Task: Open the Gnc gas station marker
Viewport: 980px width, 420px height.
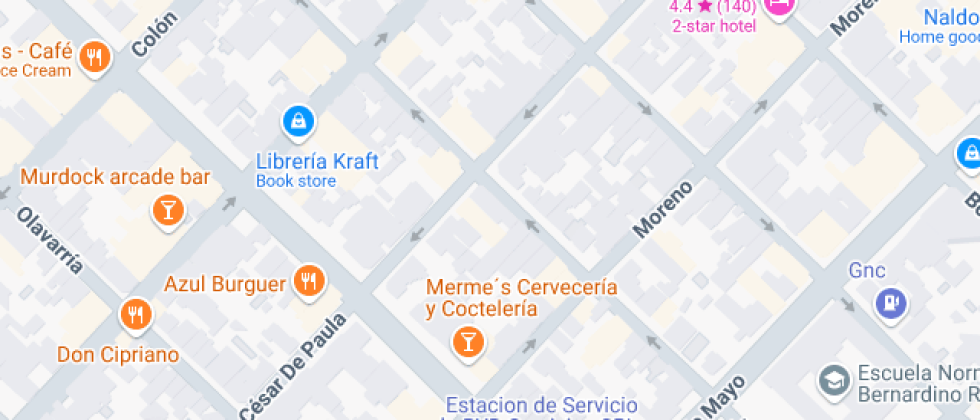Action: 888,301
